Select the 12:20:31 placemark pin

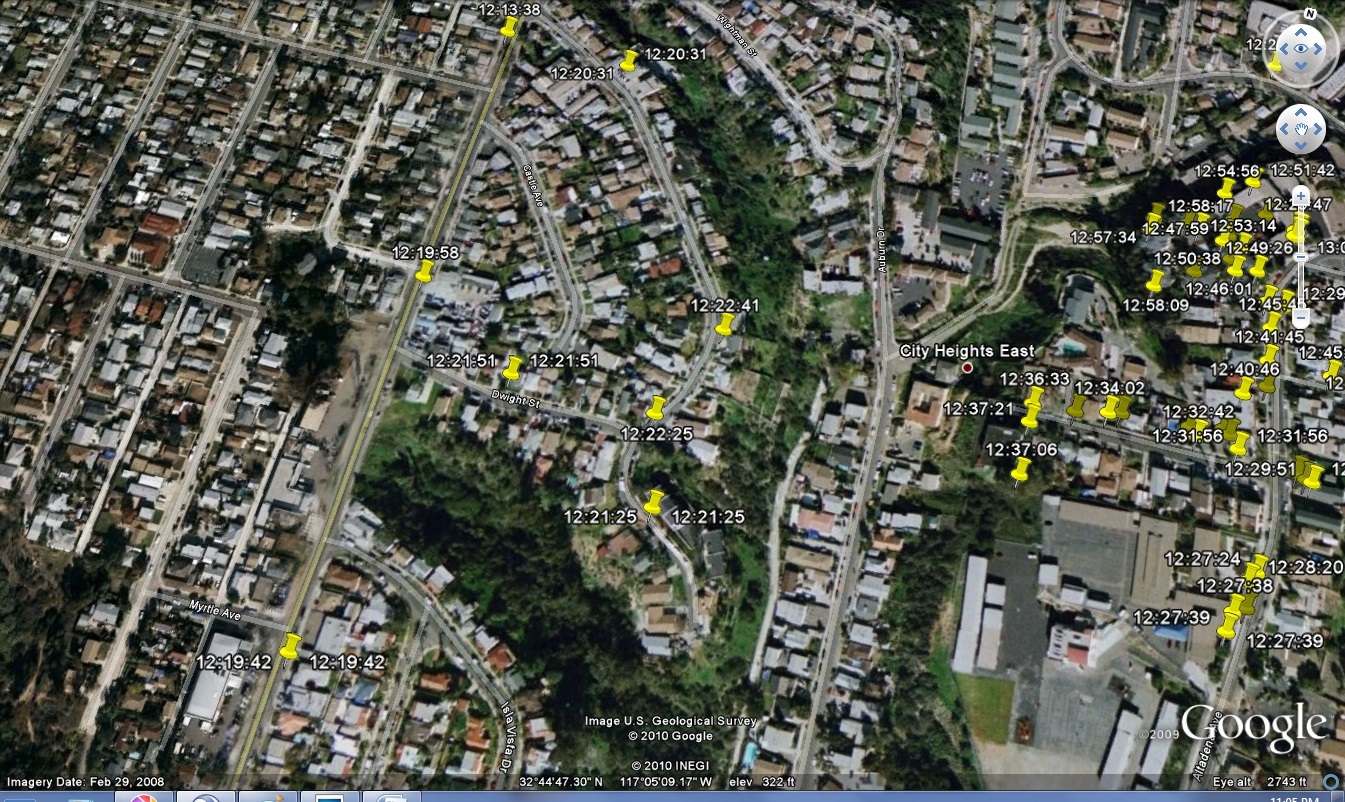(629, 61)
